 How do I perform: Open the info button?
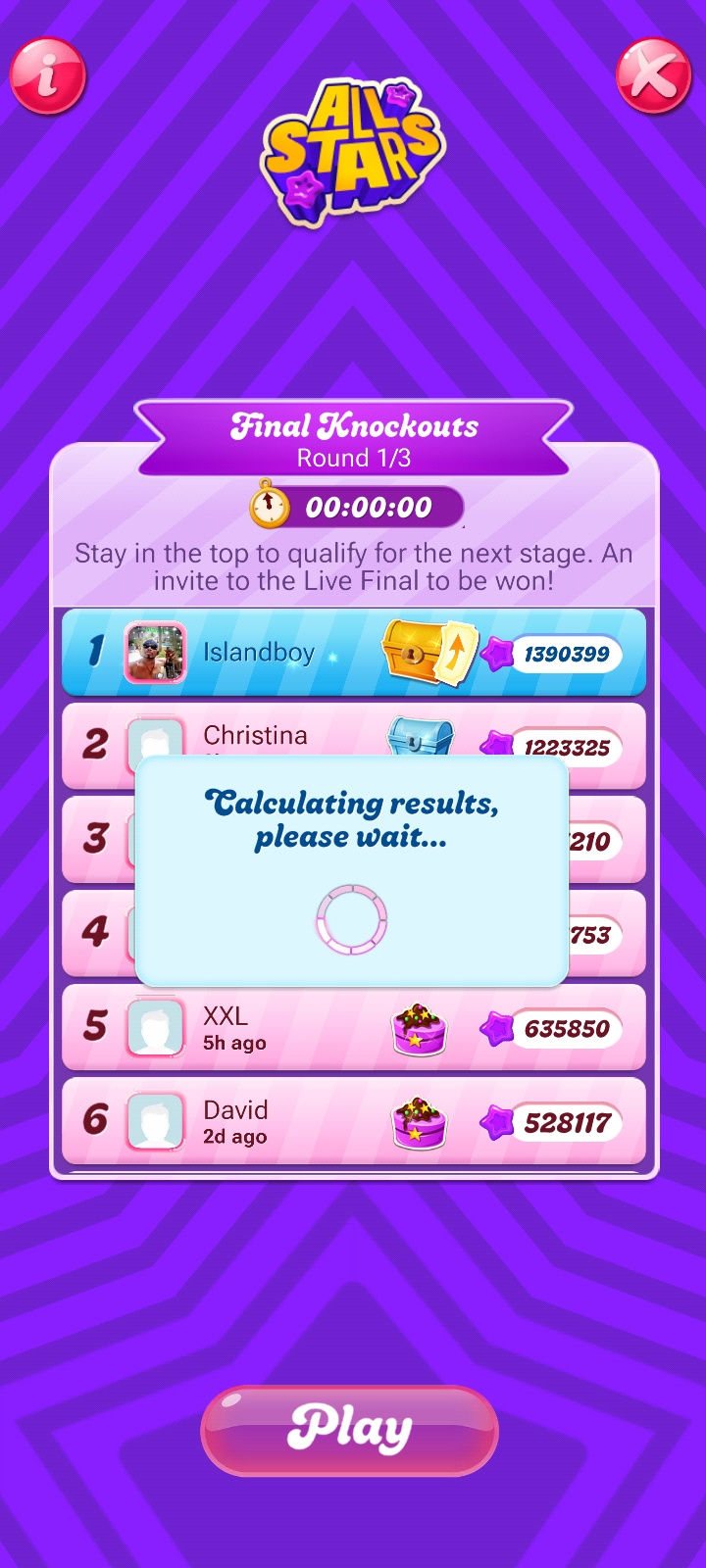point(47,75)
